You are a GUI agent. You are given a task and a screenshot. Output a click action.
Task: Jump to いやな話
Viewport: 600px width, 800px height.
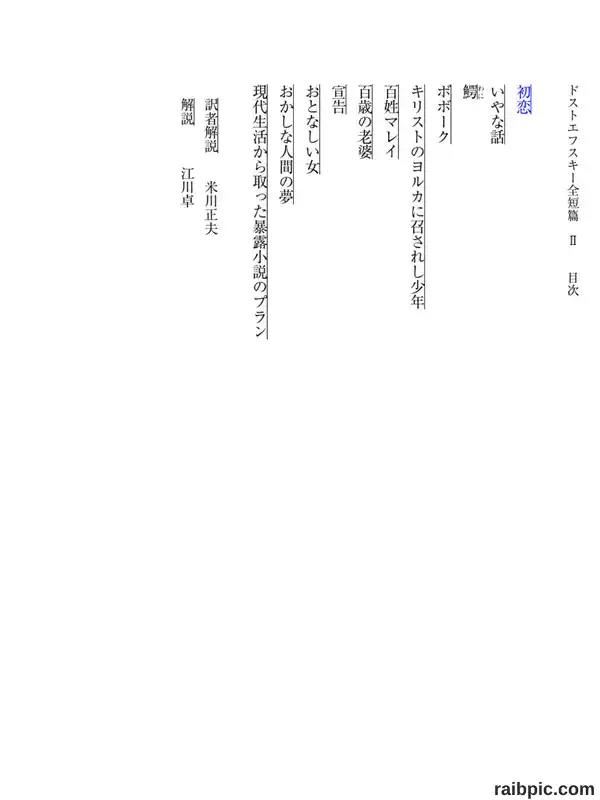(498, 115)
